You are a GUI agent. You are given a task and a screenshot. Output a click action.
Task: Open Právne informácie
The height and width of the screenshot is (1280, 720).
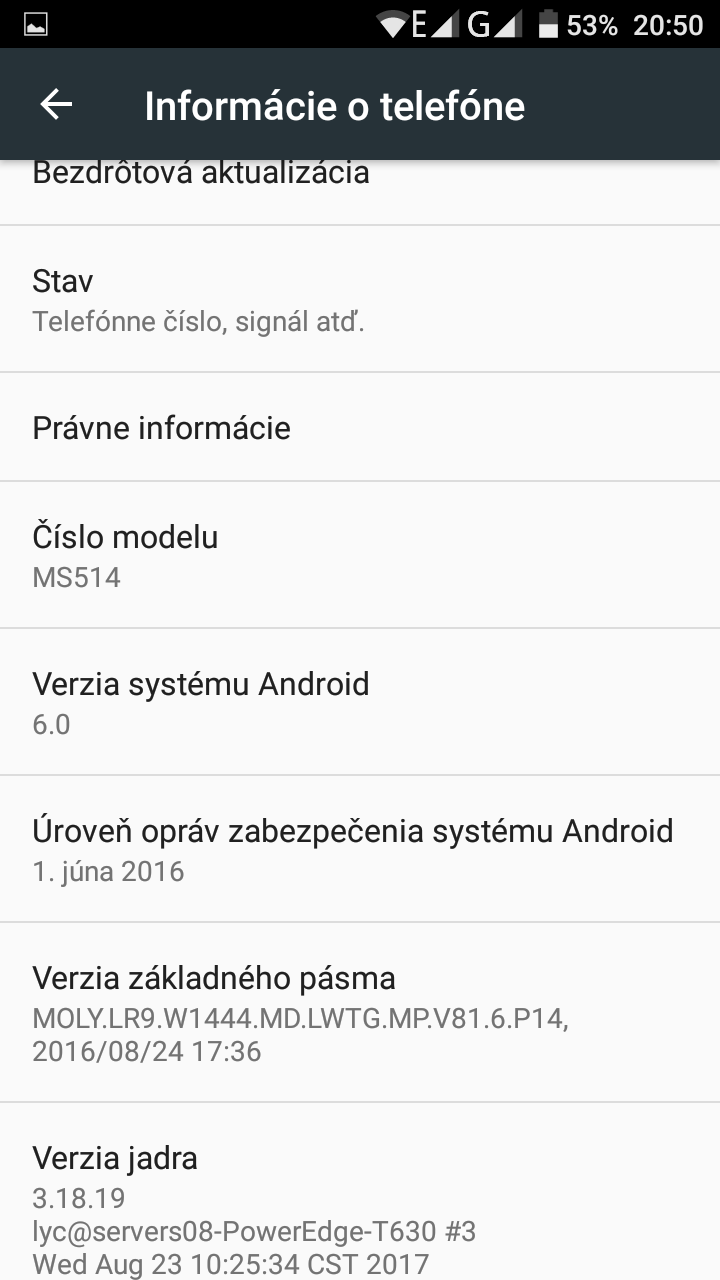[360, 427]
